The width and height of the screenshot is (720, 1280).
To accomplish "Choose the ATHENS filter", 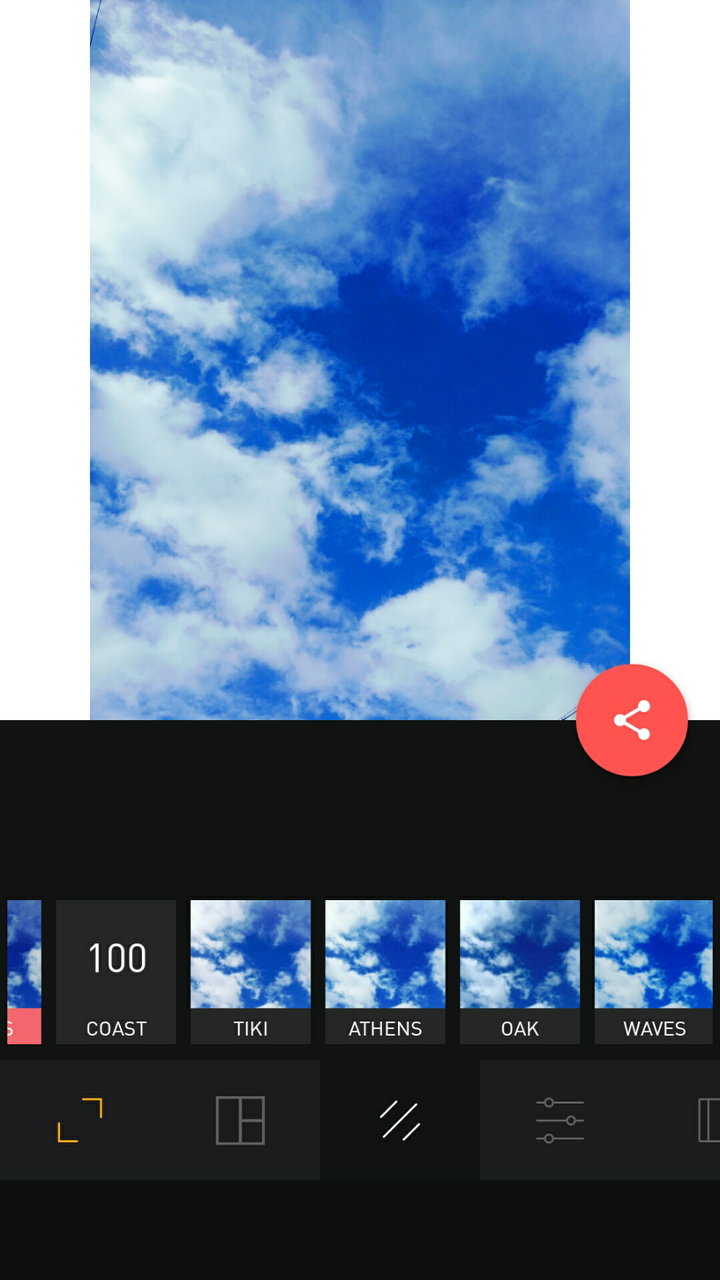I will [385, 971].
